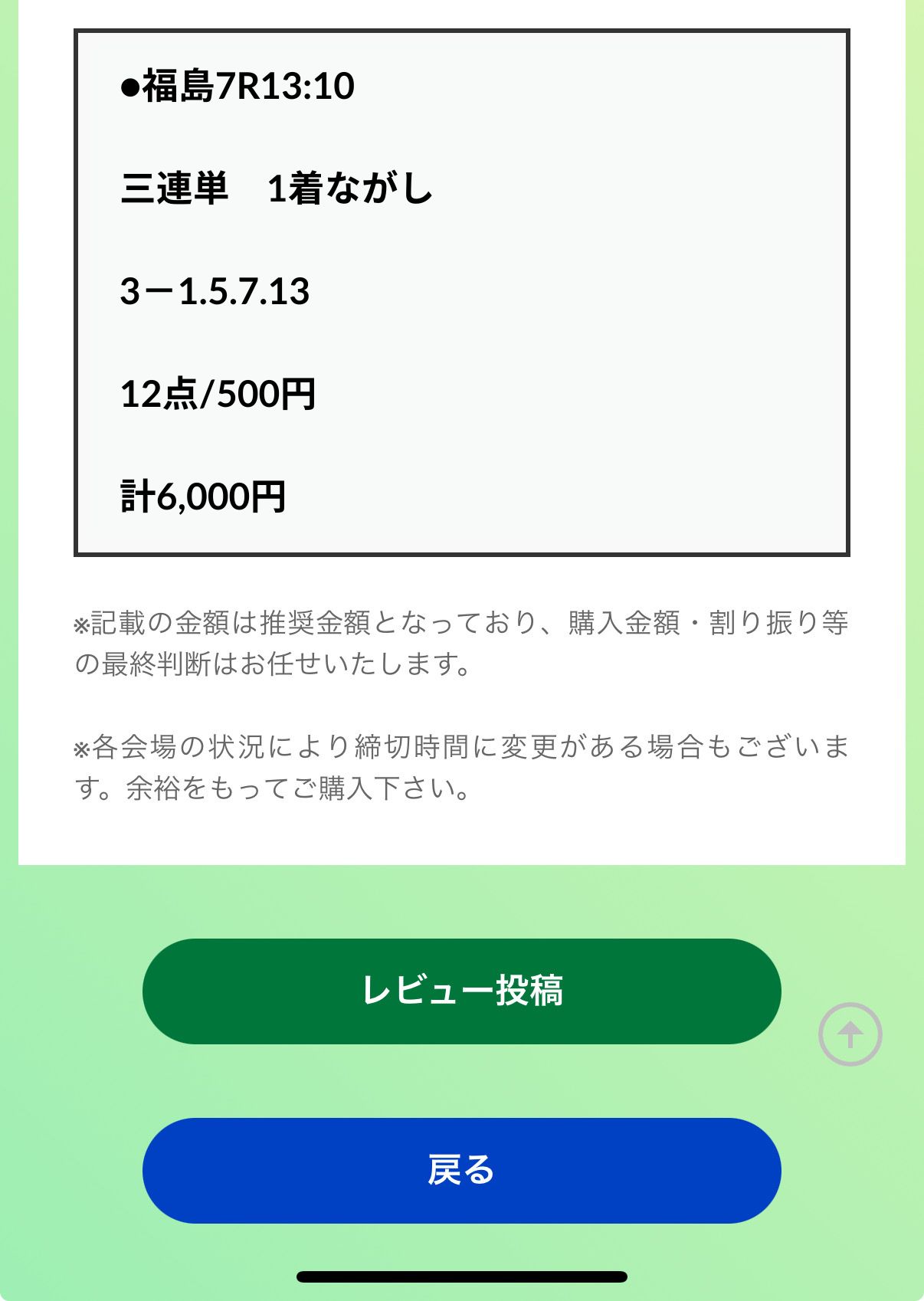
Task: Jump to top with the up-arrow icon
Action: tap(850, 1034)
